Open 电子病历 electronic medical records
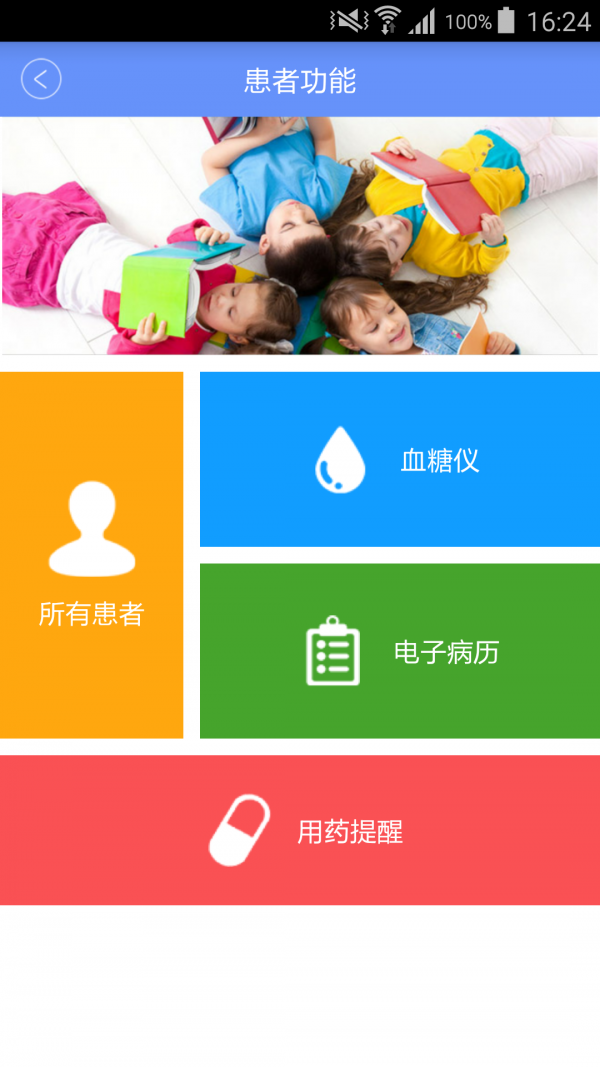The height and width of the screenshot is (1067, 600). point(400,651)
